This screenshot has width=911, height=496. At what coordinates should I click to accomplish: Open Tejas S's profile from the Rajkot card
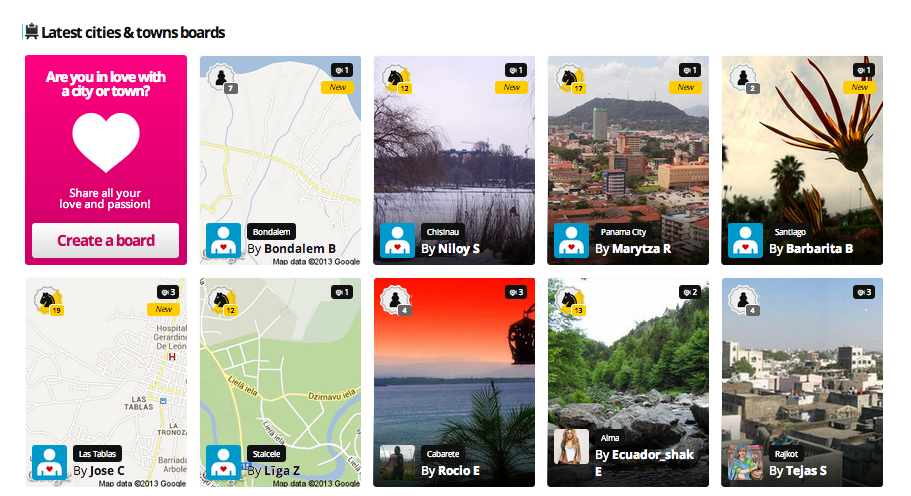coord(806,470)
